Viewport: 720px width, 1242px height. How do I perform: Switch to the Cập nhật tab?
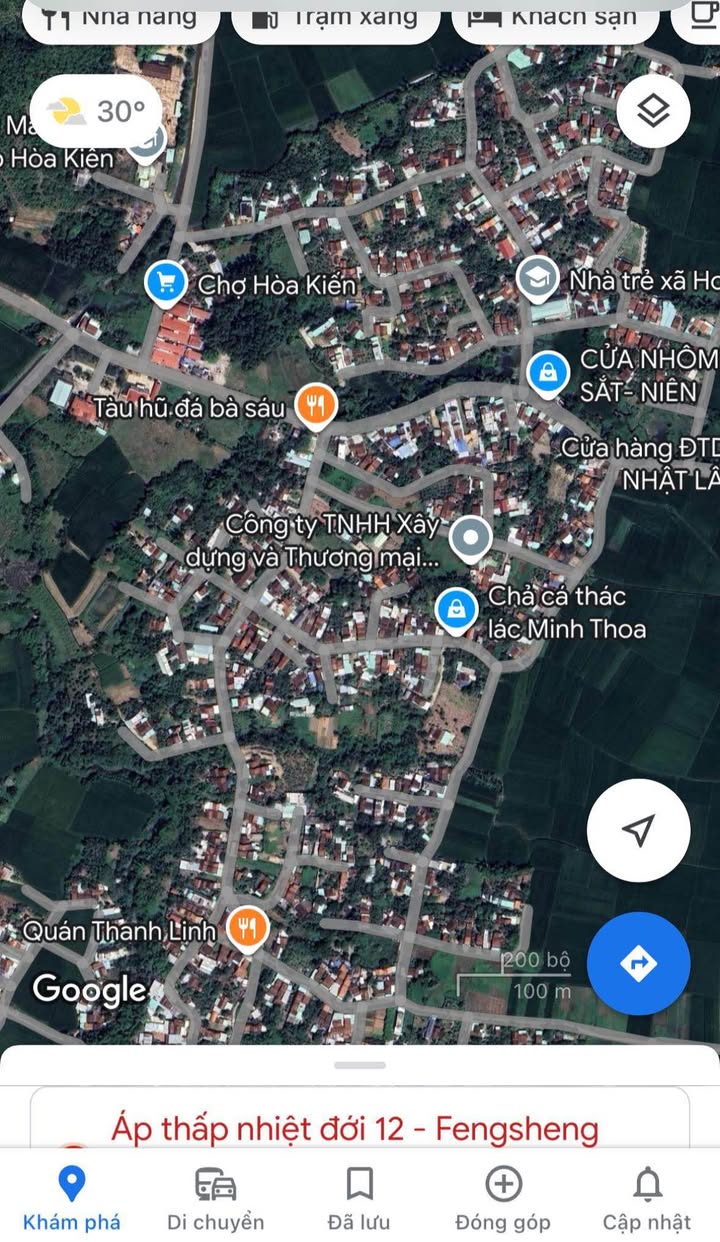coord(647,1198)
